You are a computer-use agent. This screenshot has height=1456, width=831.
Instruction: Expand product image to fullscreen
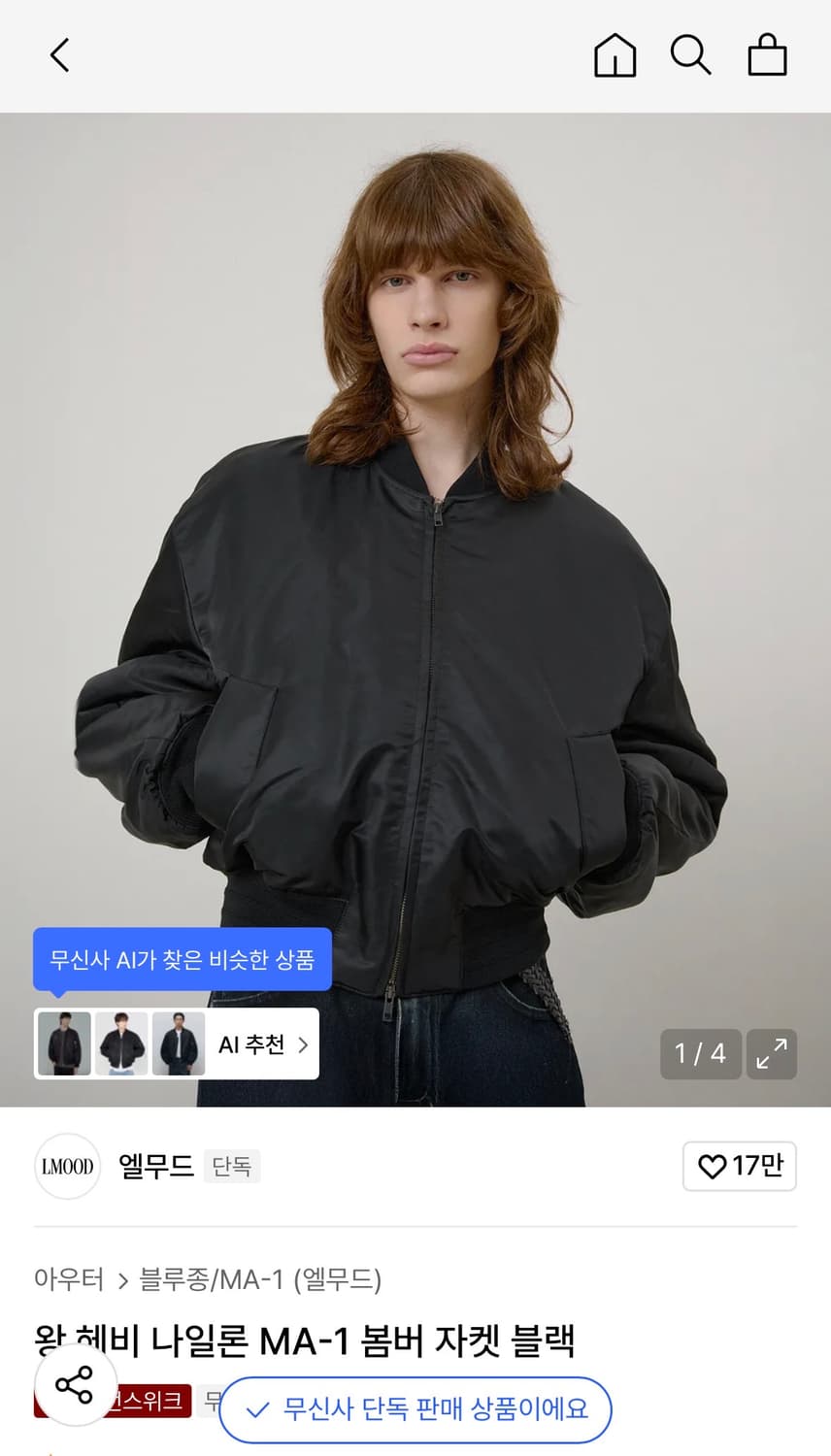pos(772,1054)
